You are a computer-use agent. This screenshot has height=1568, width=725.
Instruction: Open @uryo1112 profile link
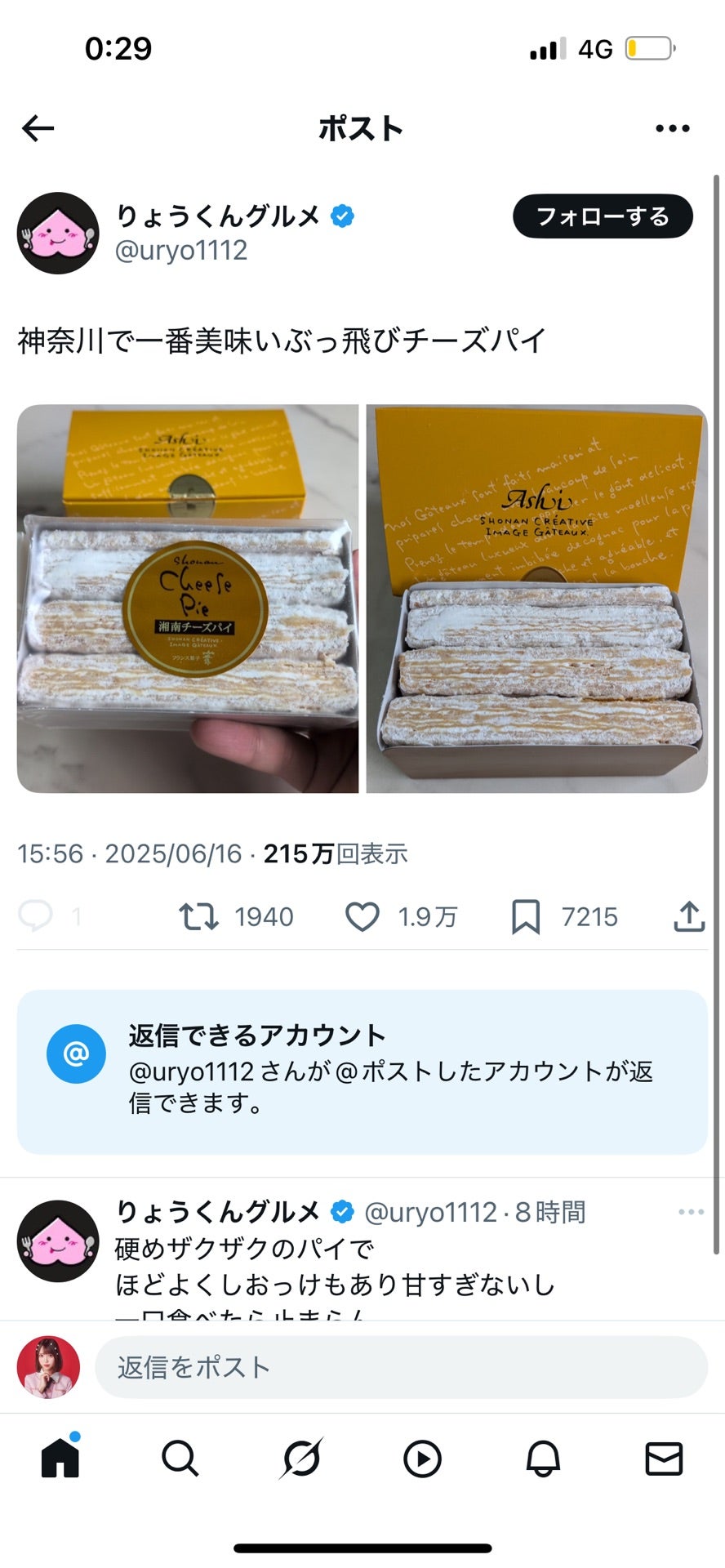(x=180, y=251)
